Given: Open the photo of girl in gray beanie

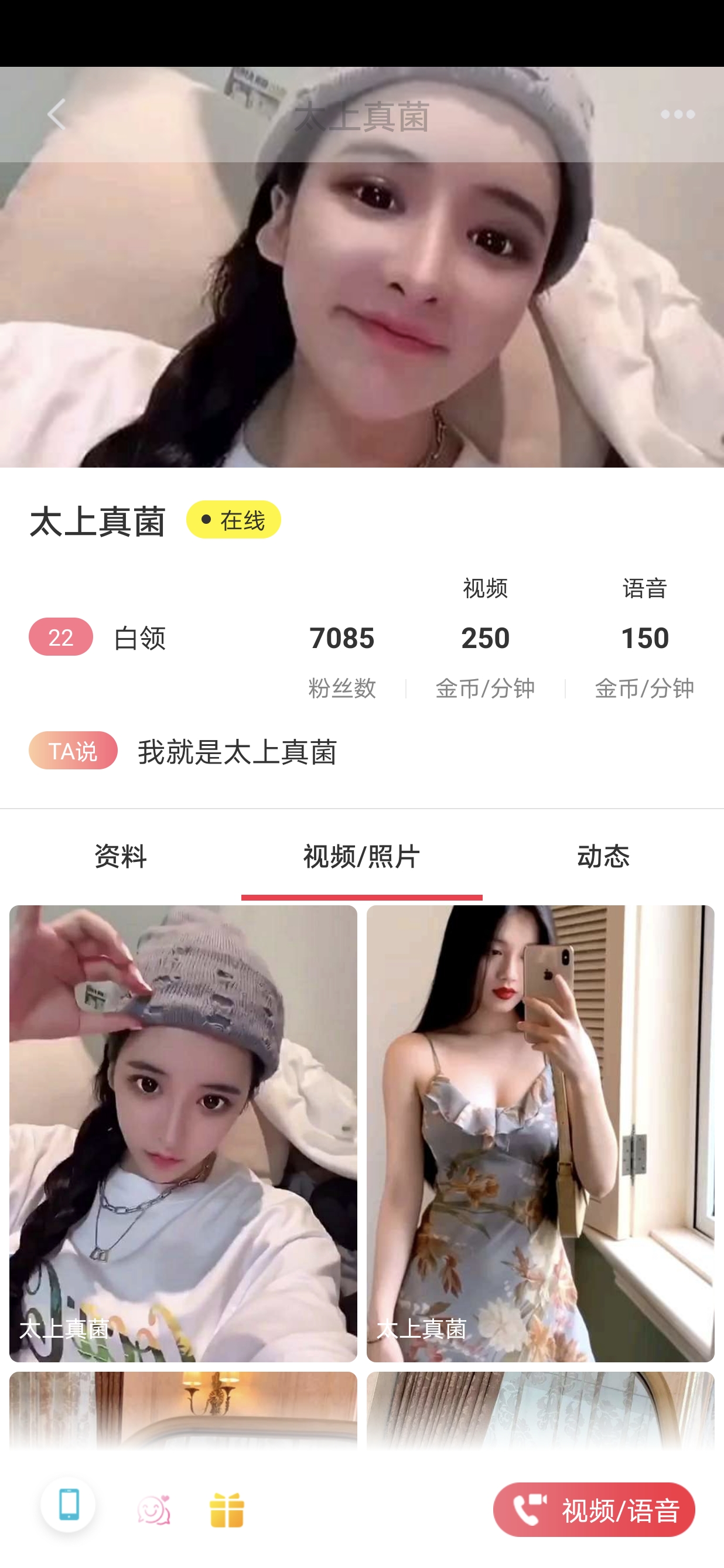Looking at the screenshot, I should coord(183,1132).
